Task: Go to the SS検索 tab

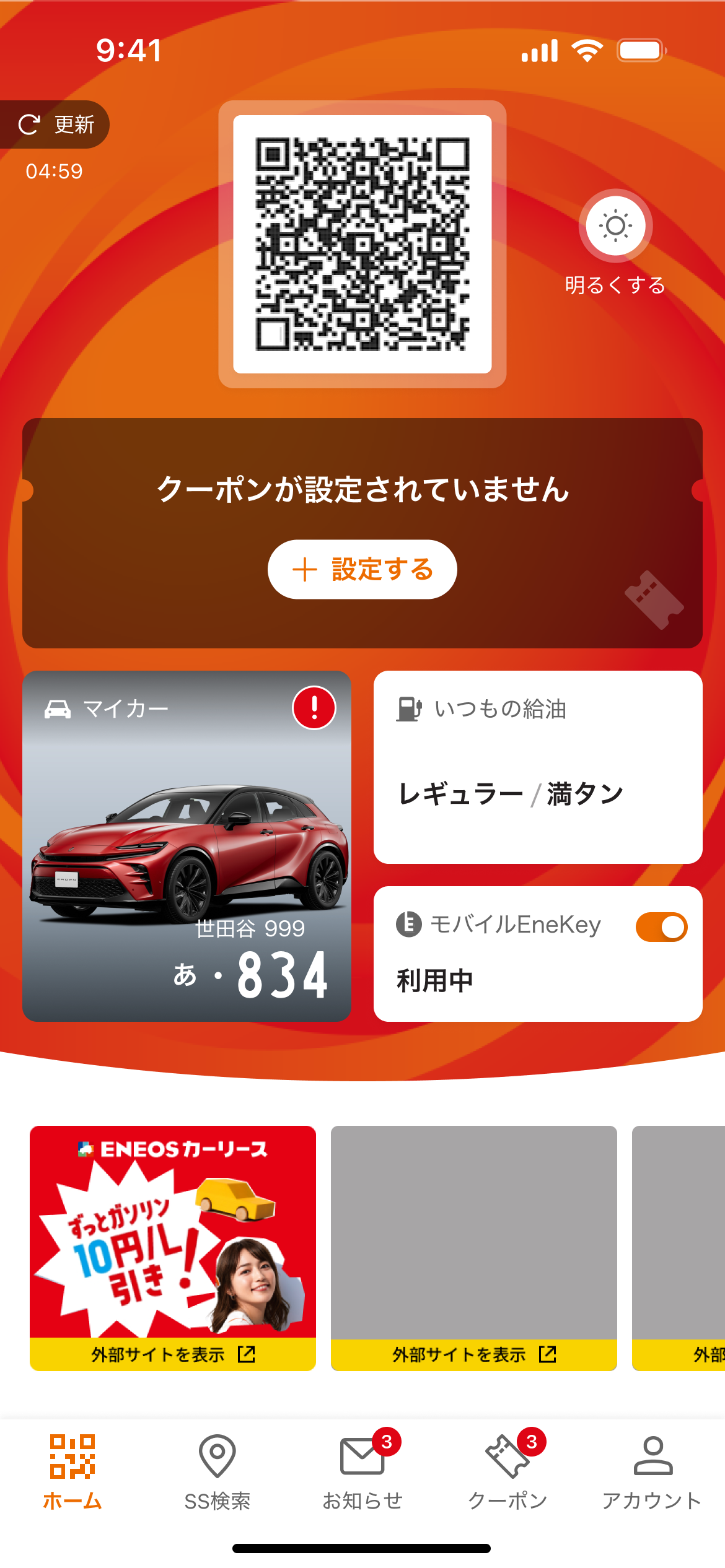Action: (217, 1471)
